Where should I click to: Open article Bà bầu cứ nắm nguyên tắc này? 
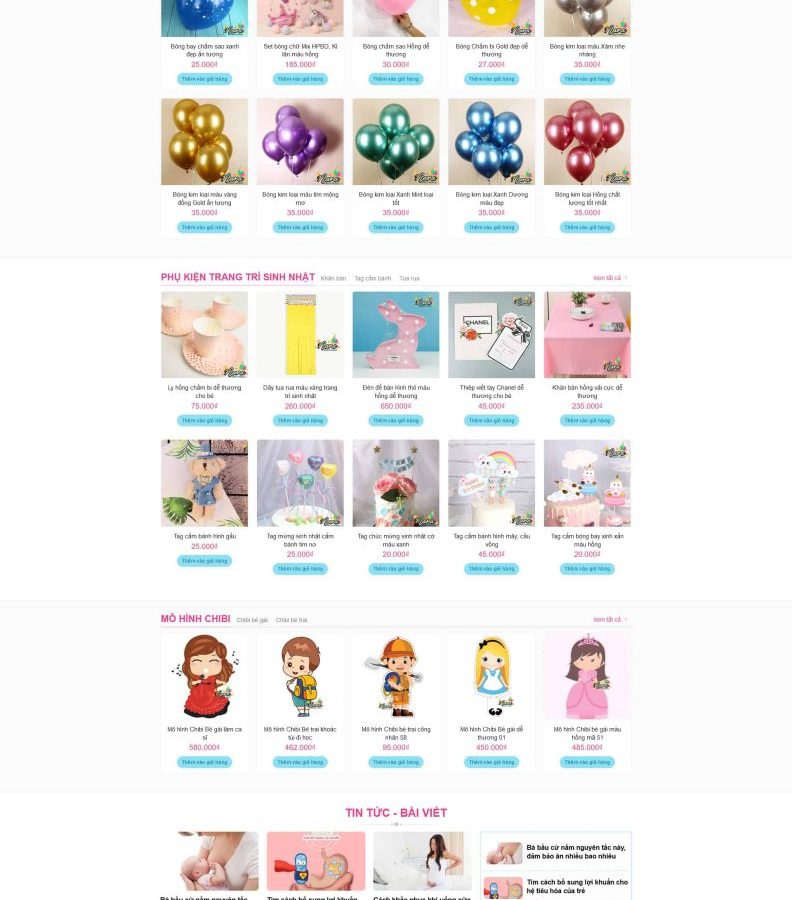coord(577,851)
